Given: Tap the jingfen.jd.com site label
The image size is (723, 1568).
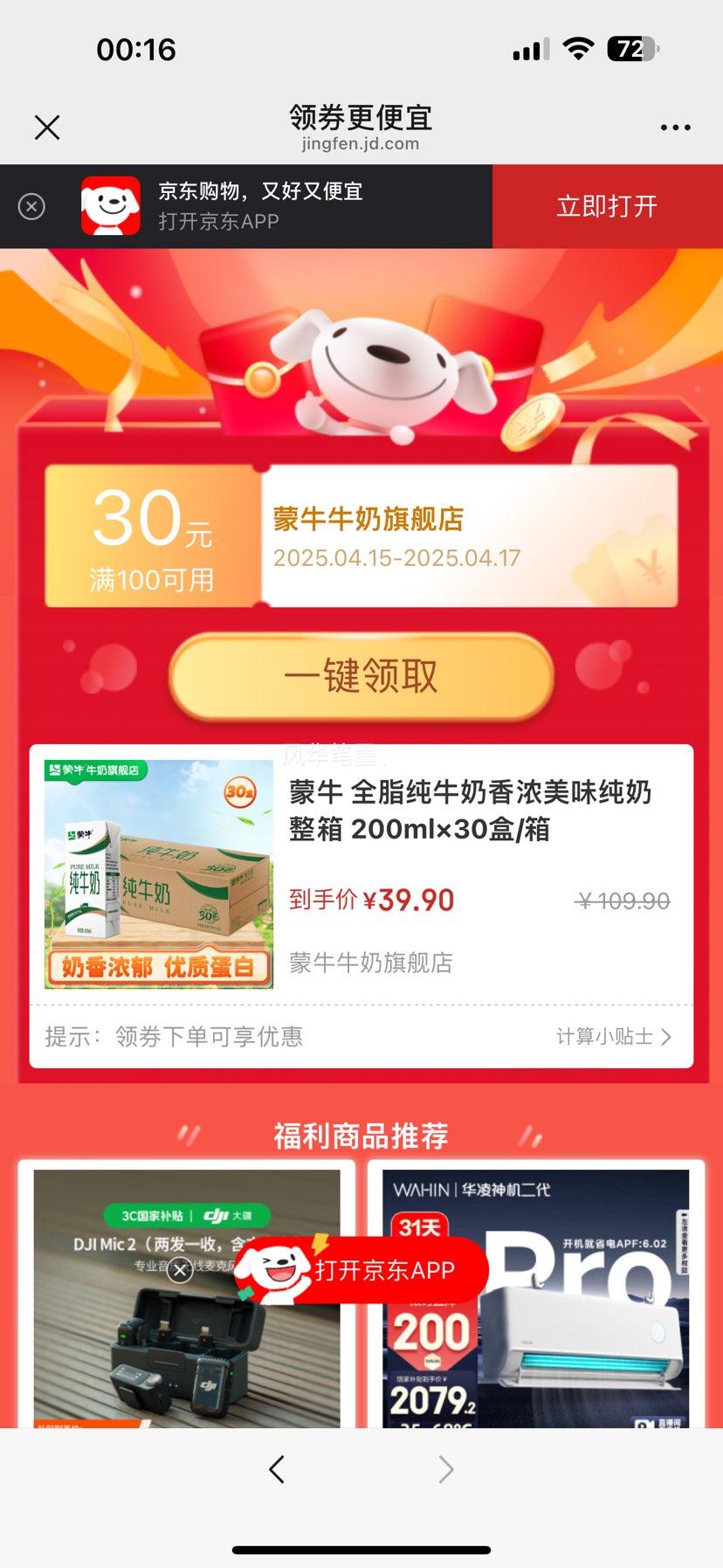Looking at the screenshot, I should pyautogui.click(x=361, y=143).
